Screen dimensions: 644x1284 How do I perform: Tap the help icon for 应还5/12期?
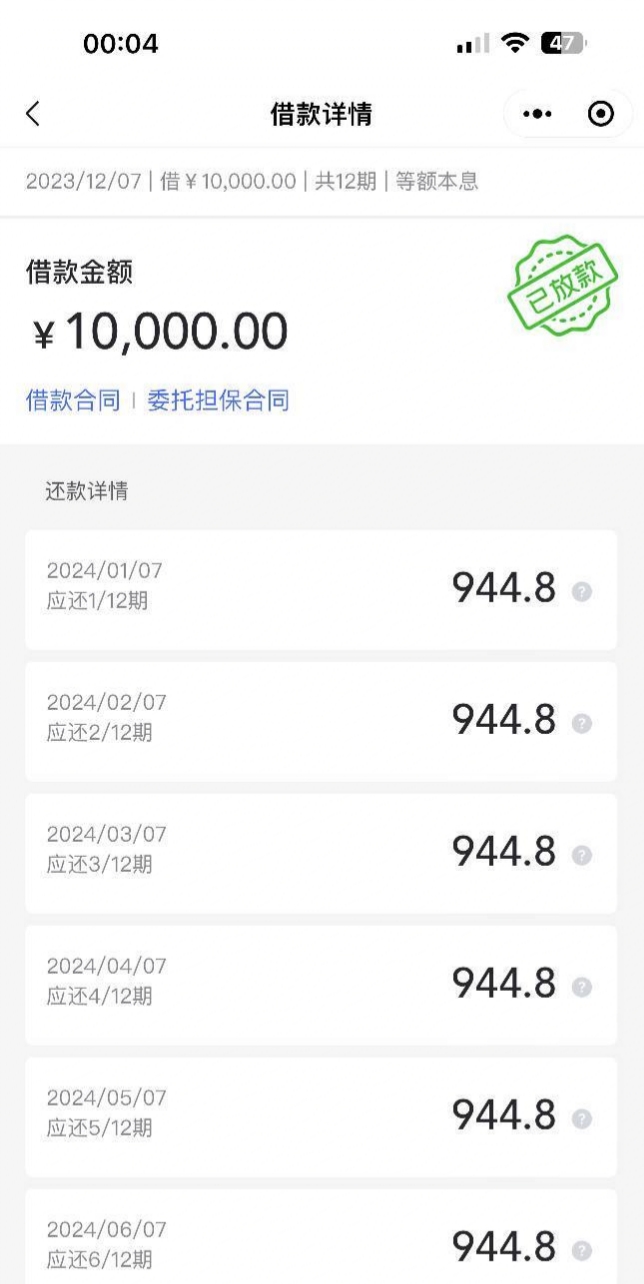582,1119
